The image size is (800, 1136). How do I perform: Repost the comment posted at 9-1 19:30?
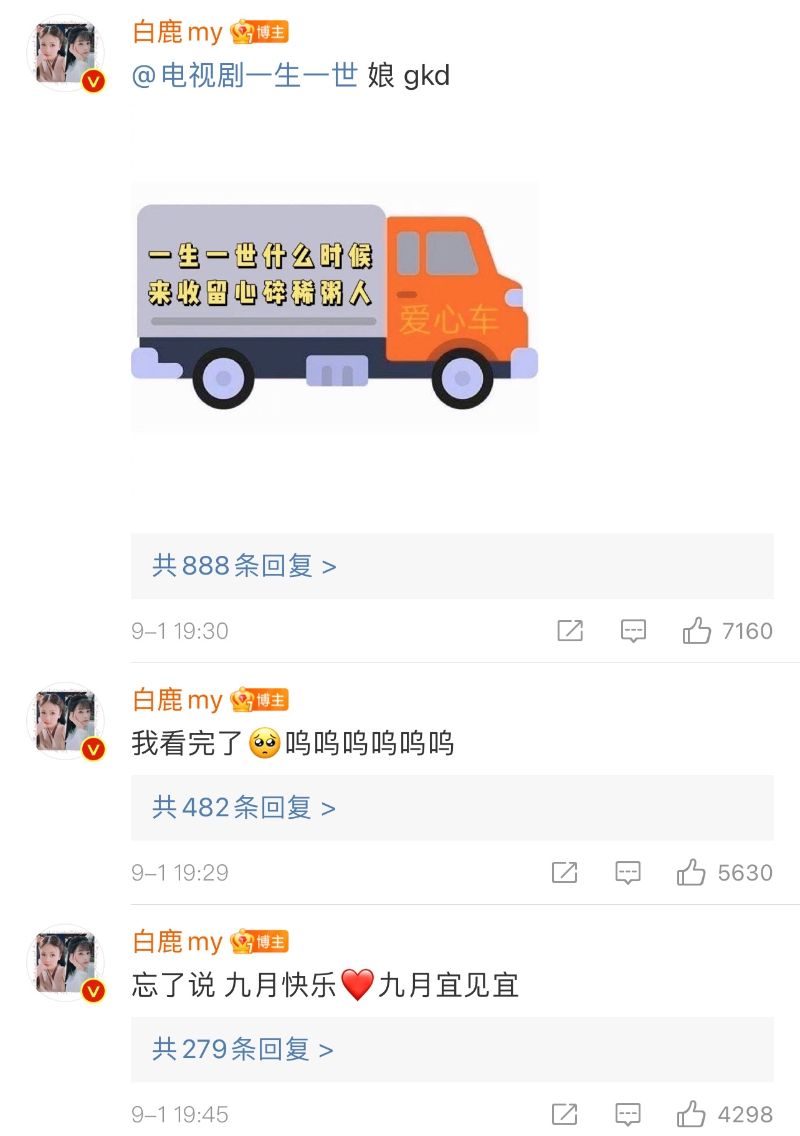tap(570, 631)
